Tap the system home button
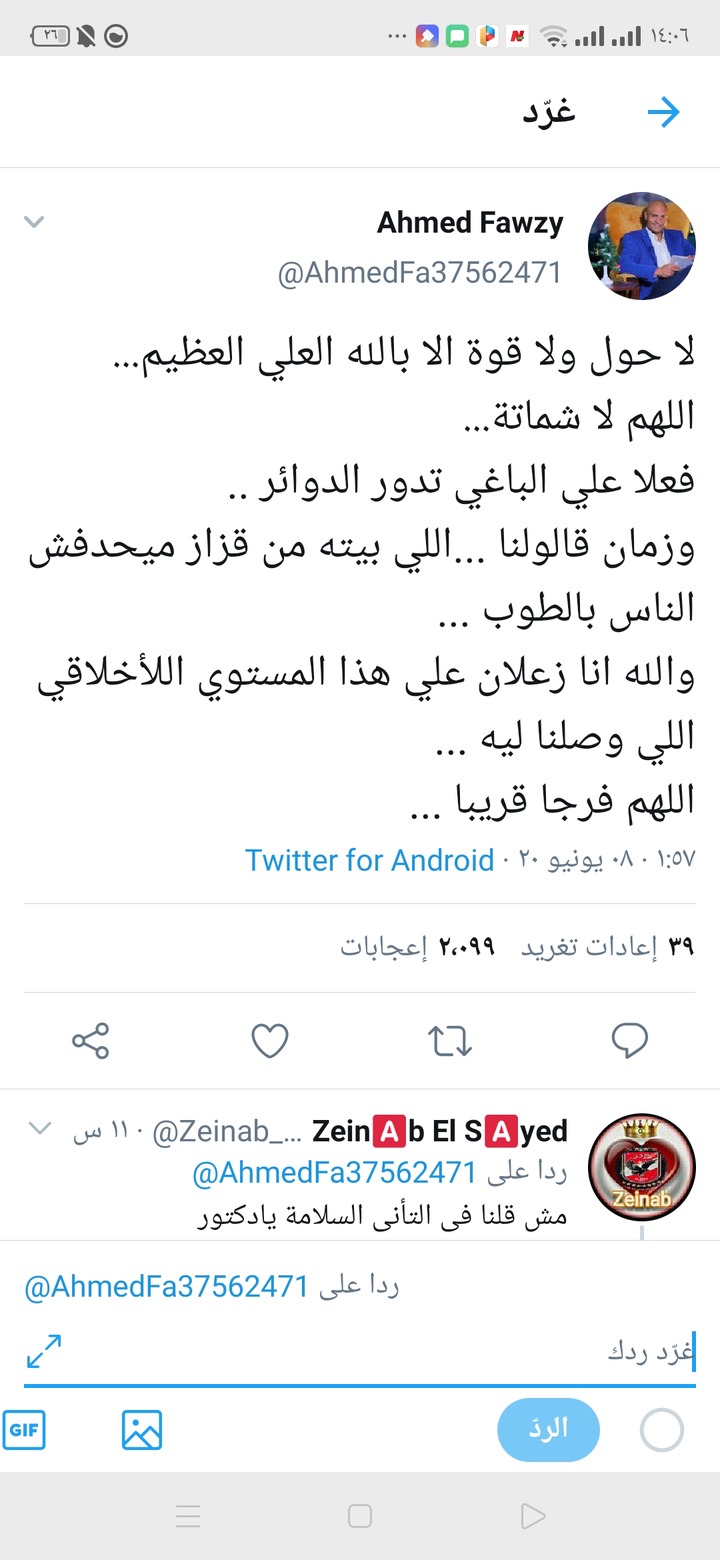 pyautogui.click(x=360, y=1516)
